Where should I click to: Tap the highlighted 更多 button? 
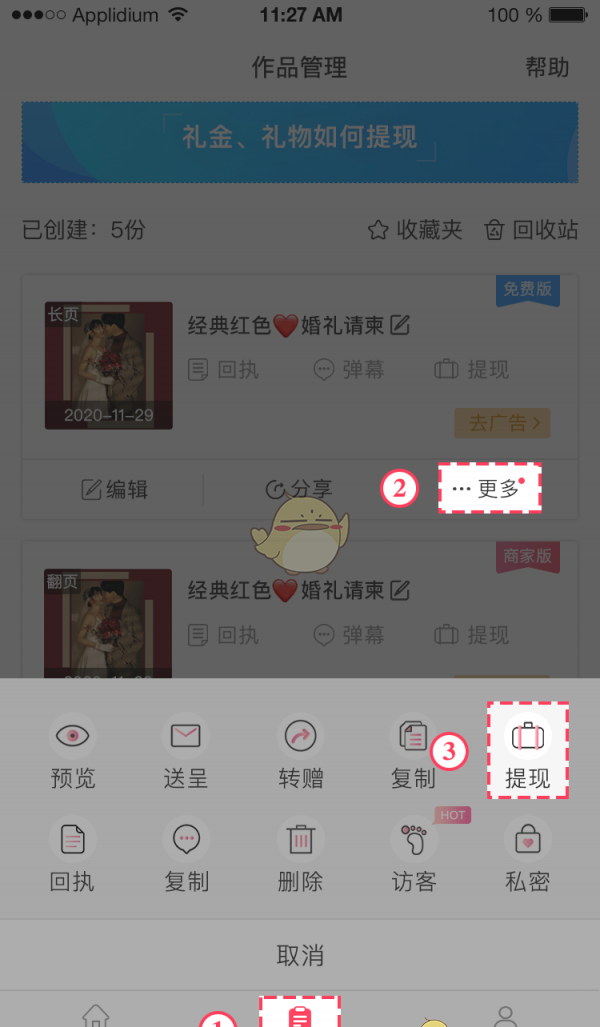pyautogui.click(x=489, y=488)
